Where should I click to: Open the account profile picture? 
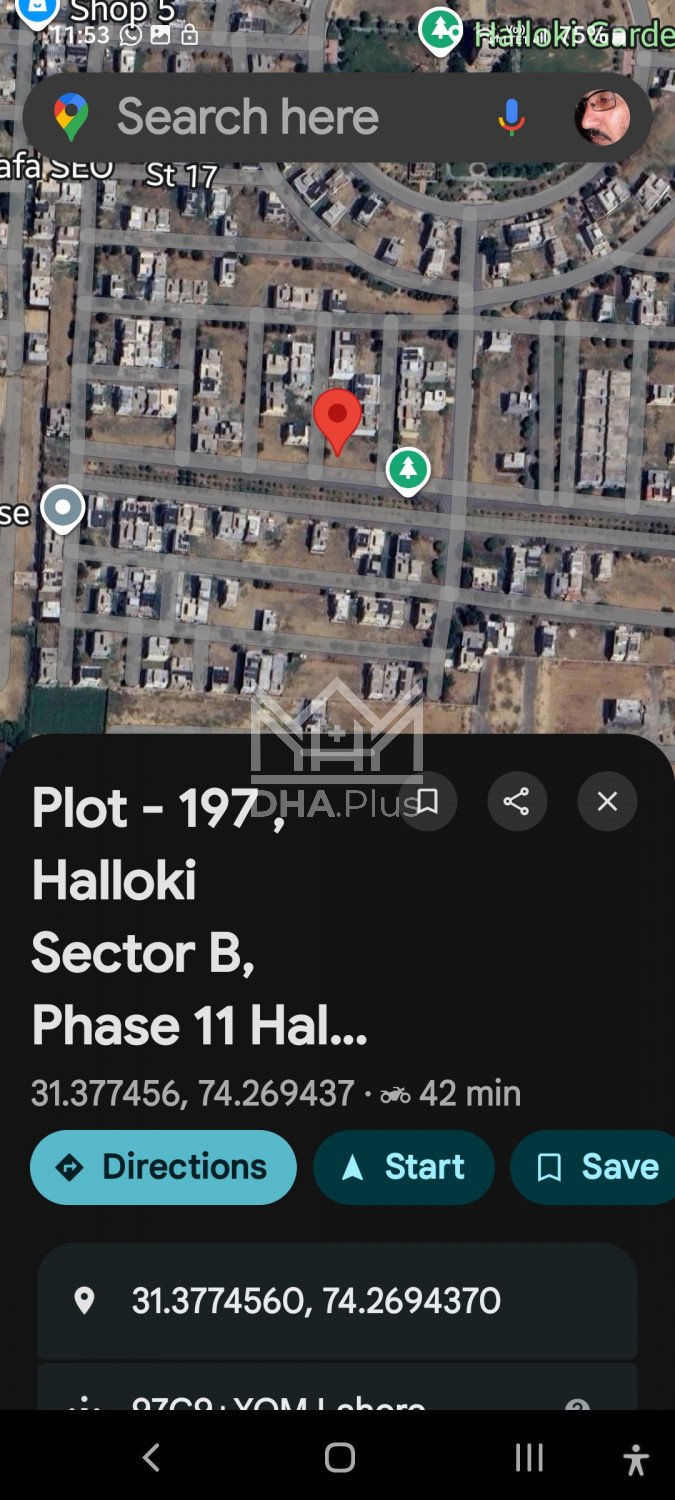[602, 117]
